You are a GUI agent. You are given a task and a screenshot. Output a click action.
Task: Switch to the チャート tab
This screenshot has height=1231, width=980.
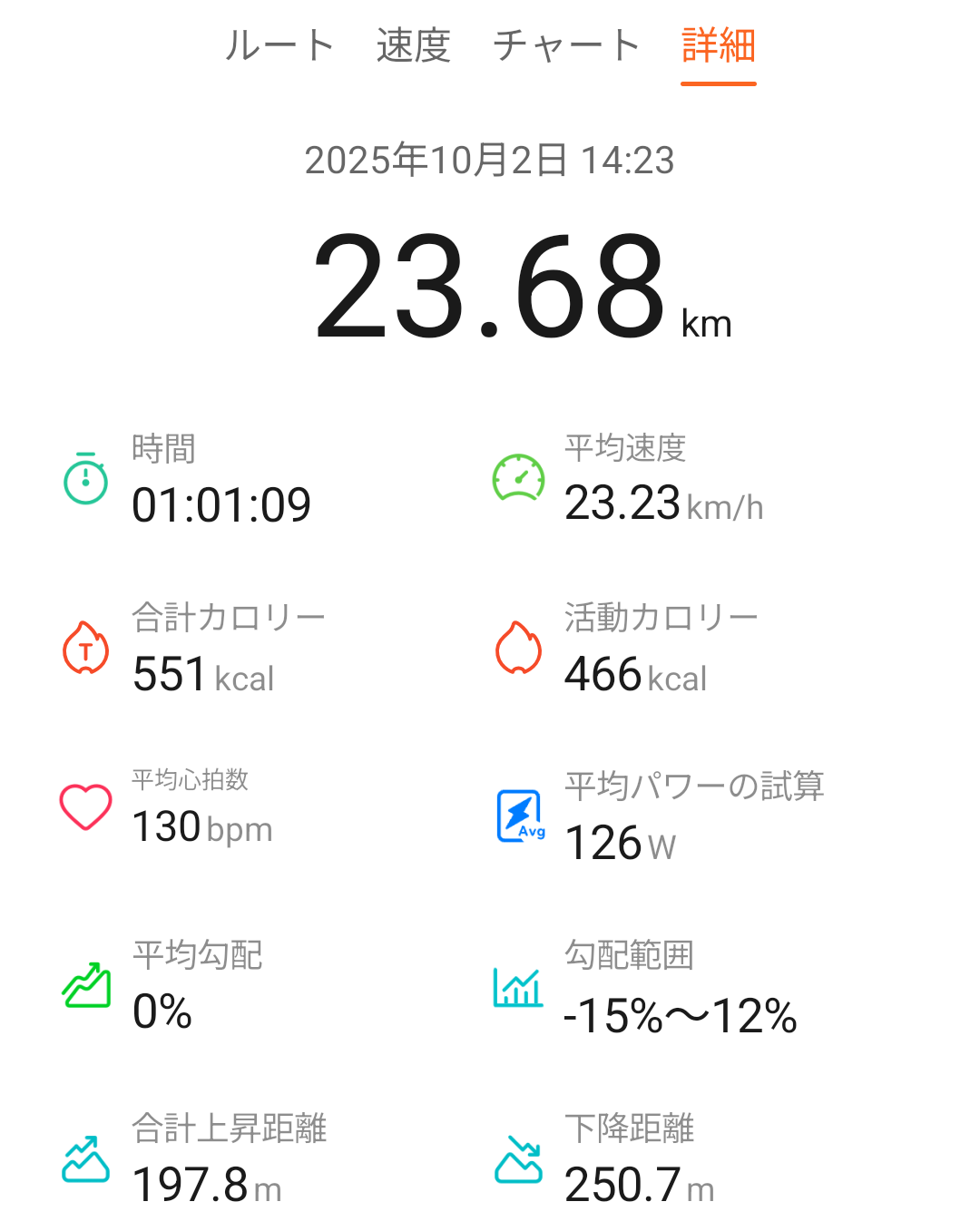566,45
